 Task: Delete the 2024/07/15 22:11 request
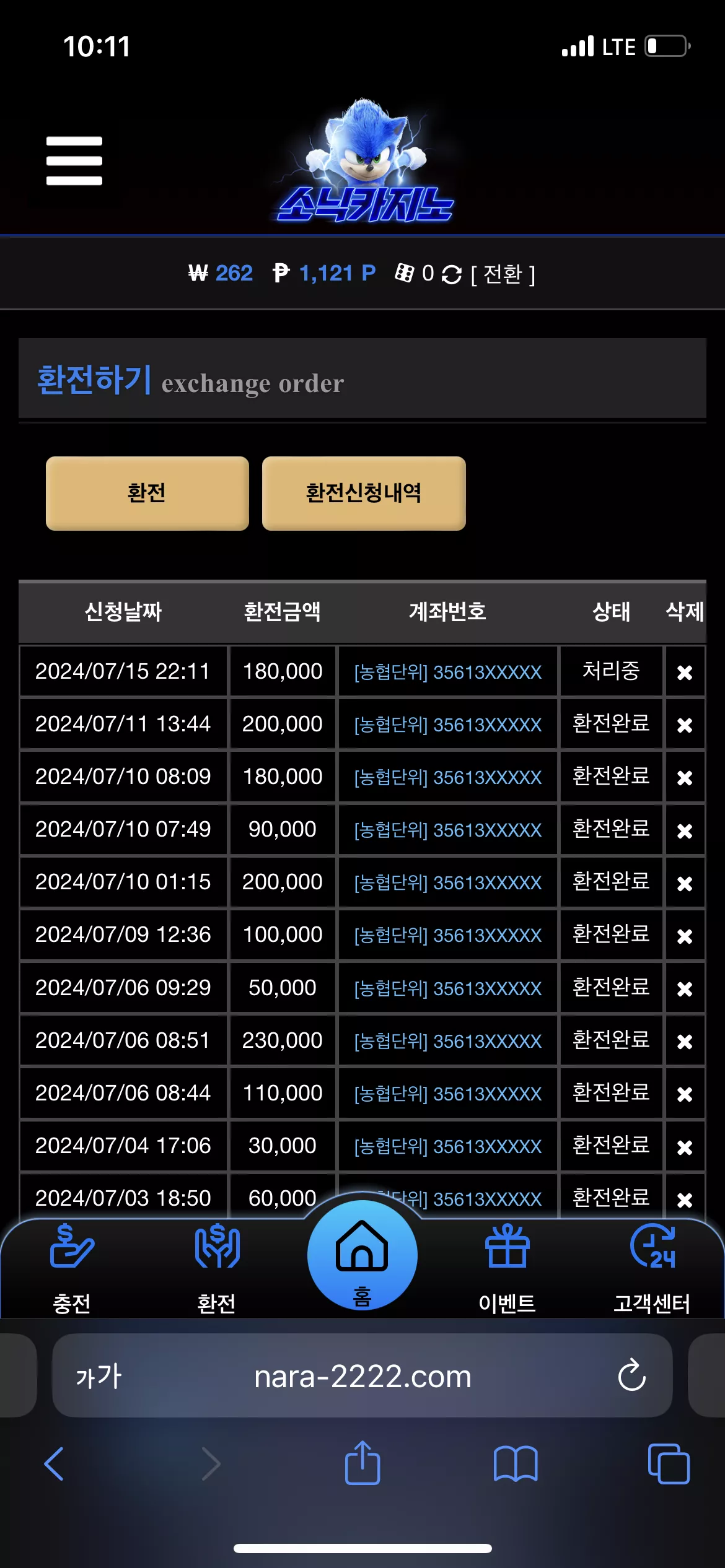685,672
